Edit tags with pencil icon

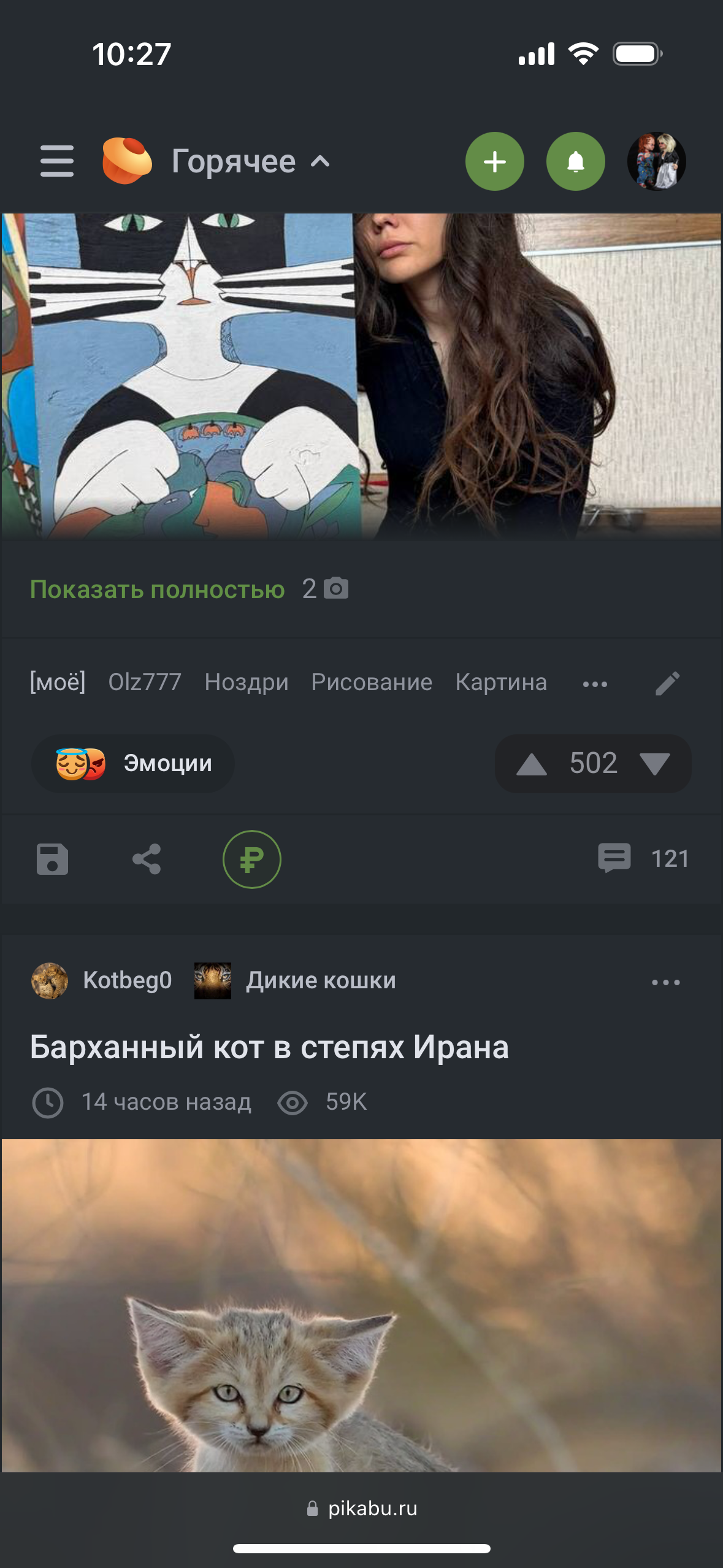[667, 683]
